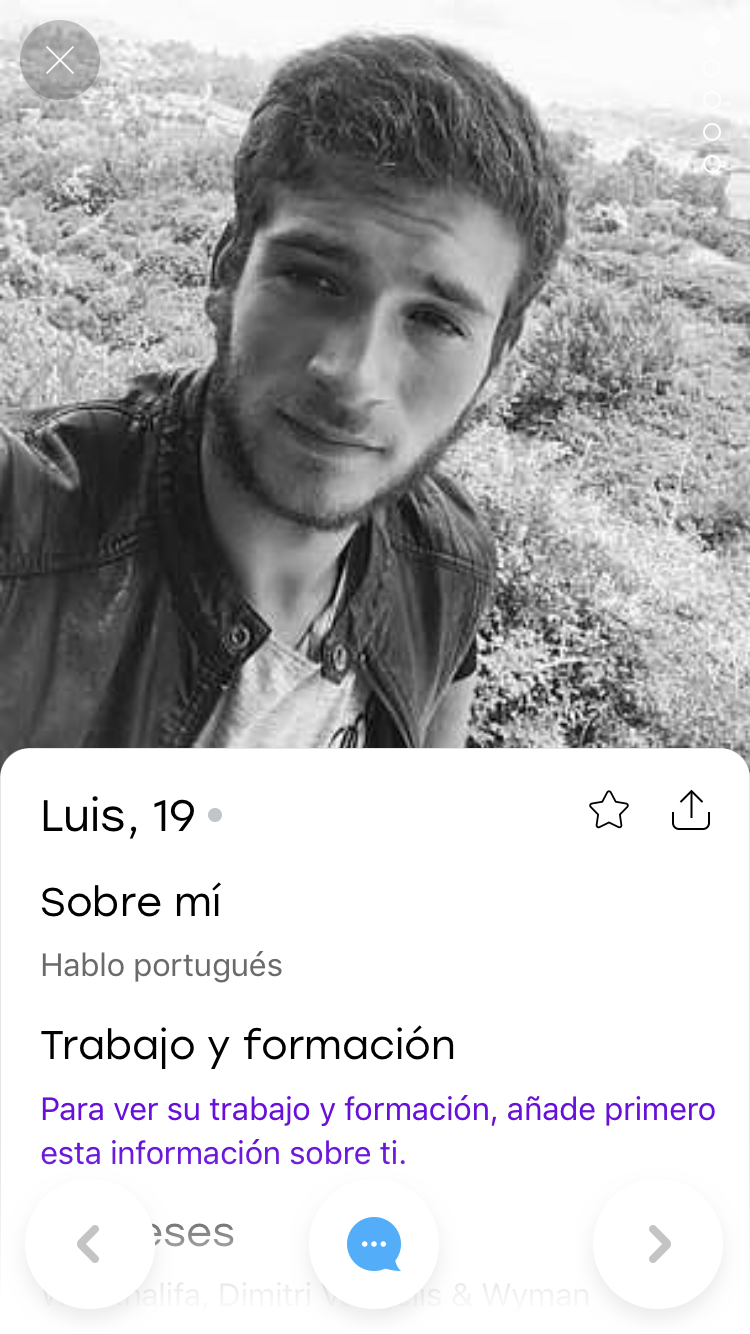The image size is (750, 1334).
Task: Favorite Luis with the star icon
Action: coord(608,811)
